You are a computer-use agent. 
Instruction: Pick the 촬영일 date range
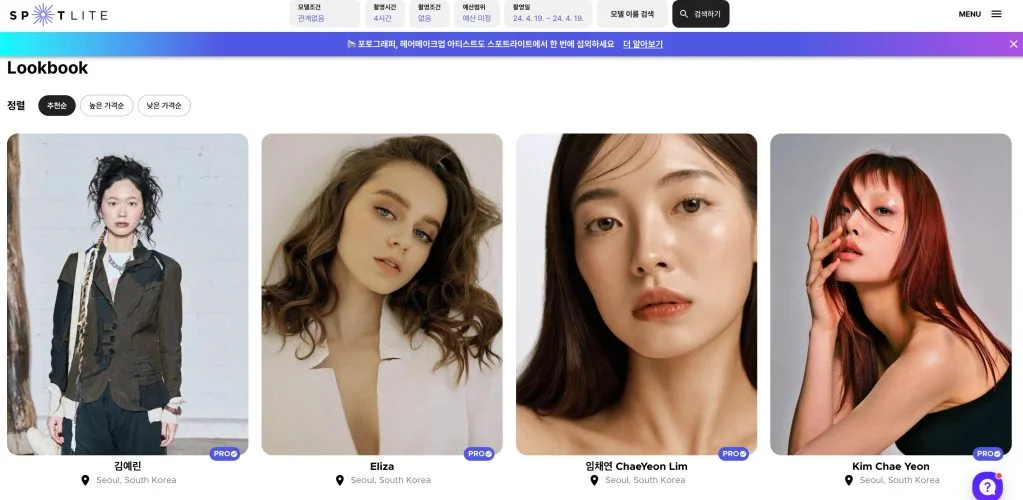[x=548, y=13]
